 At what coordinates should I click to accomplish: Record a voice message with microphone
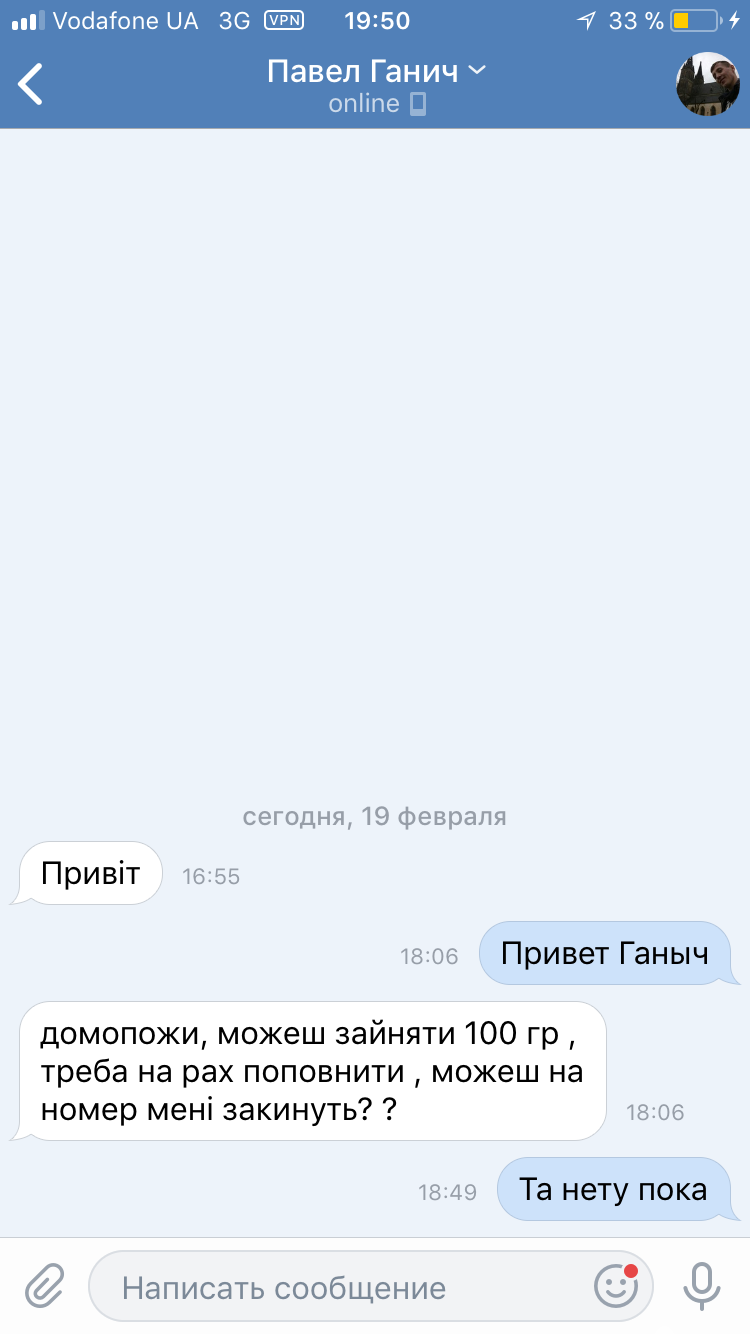click(702, 1285)
